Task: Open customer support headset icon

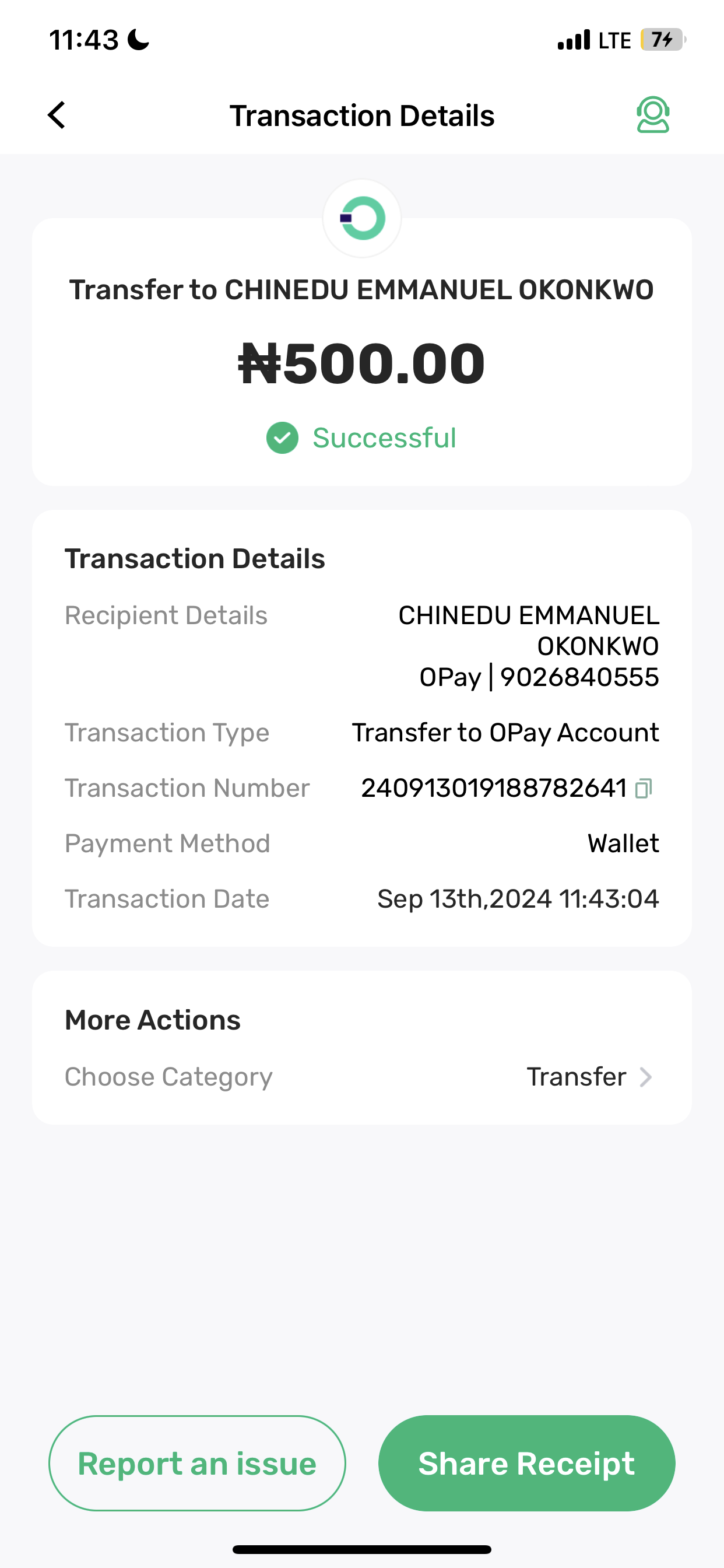Action: 652,115
